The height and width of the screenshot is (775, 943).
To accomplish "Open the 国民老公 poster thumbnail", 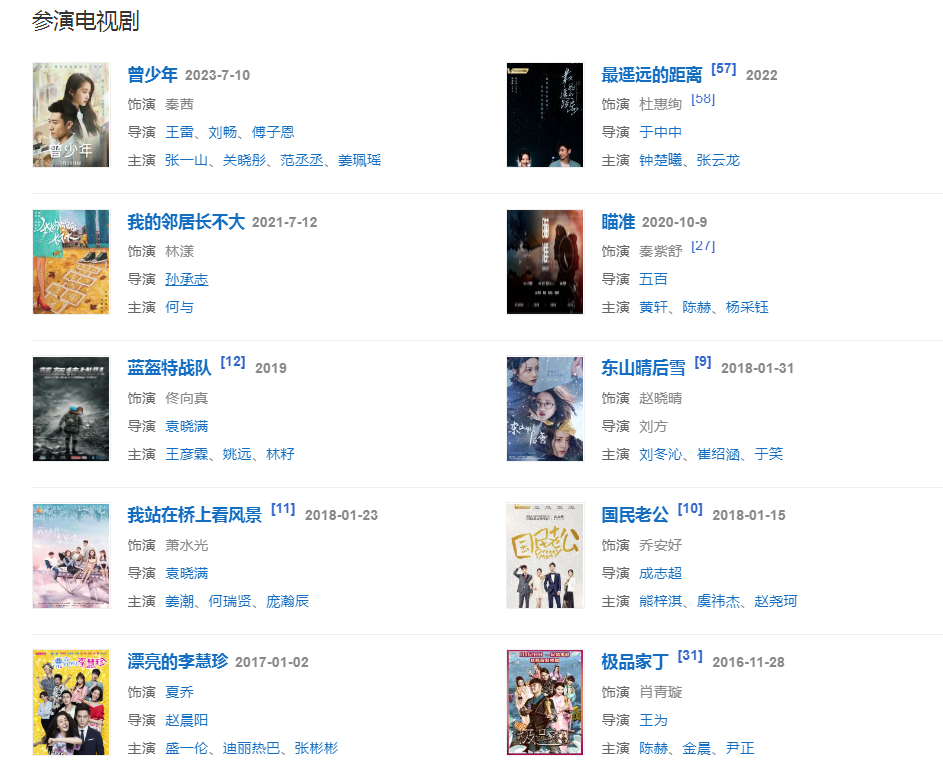I will coord(545,556).
